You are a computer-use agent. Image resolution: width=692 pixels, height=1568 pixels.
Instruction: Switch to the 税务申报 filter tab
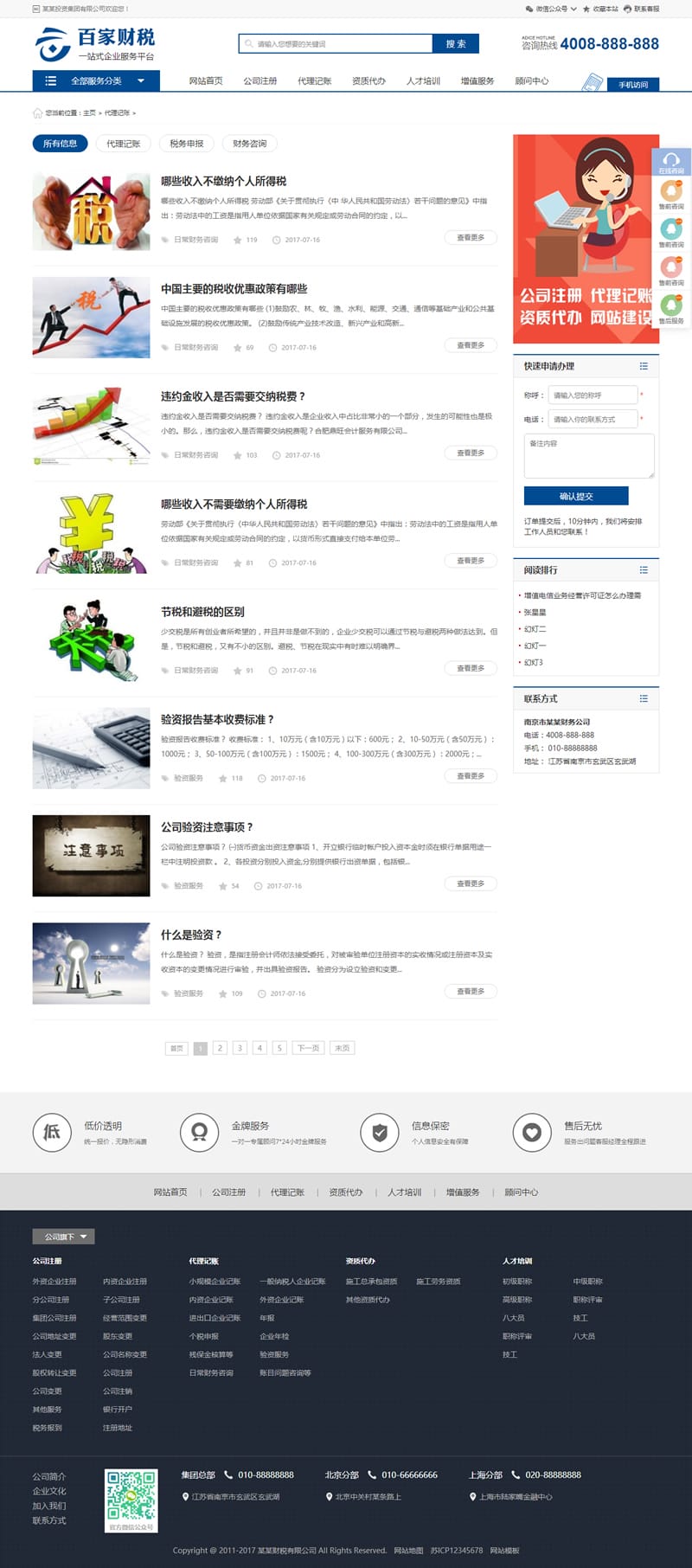pyautogui.click(x=188, y=144)
